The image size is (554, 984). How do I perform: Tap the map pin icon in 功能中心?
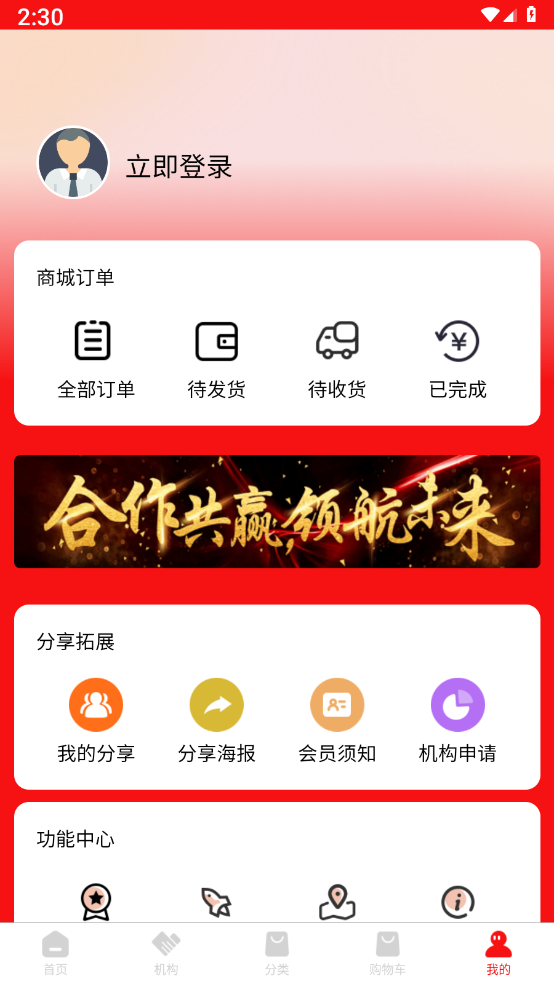coord(337,902)
